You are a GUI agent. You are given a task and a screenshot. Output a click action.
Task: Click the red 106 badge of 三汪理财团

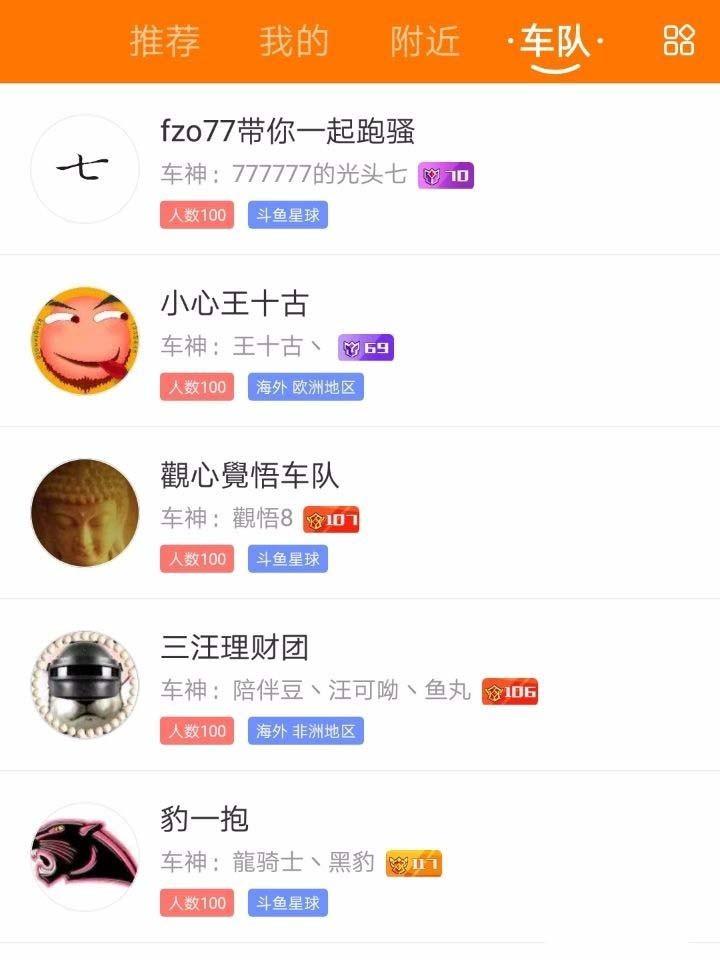tap(511, 689)
